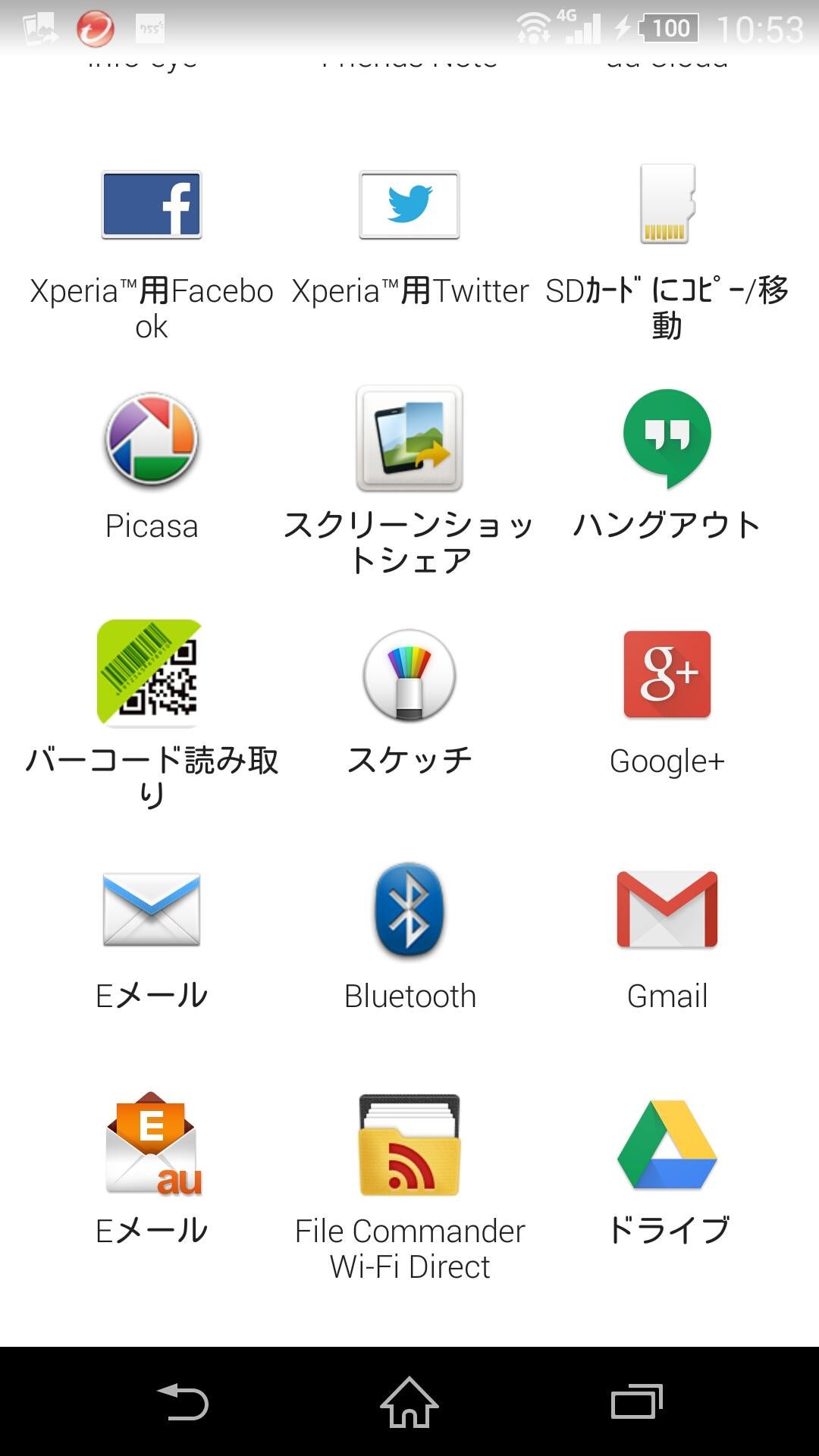Launch Gmail
This screenshot has height=1456, width=819.
pyautogui.click(x=667, y=911)
